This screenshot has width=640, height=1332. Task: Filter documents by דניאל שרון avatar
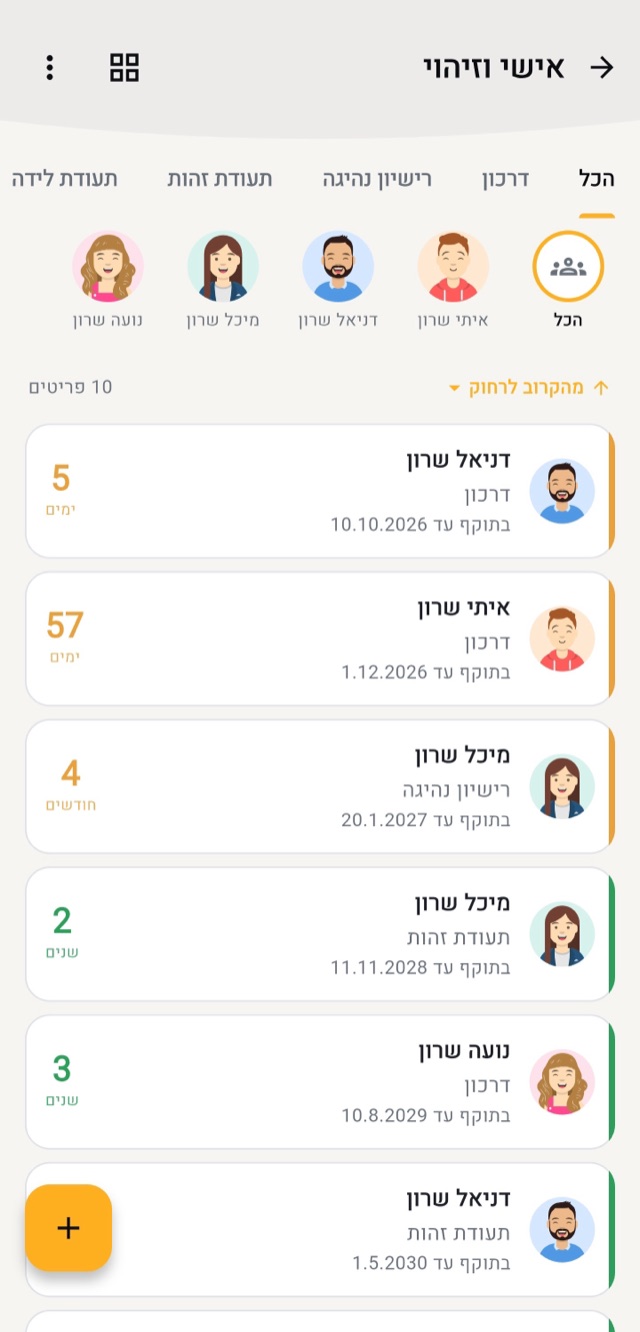(338, 281)
